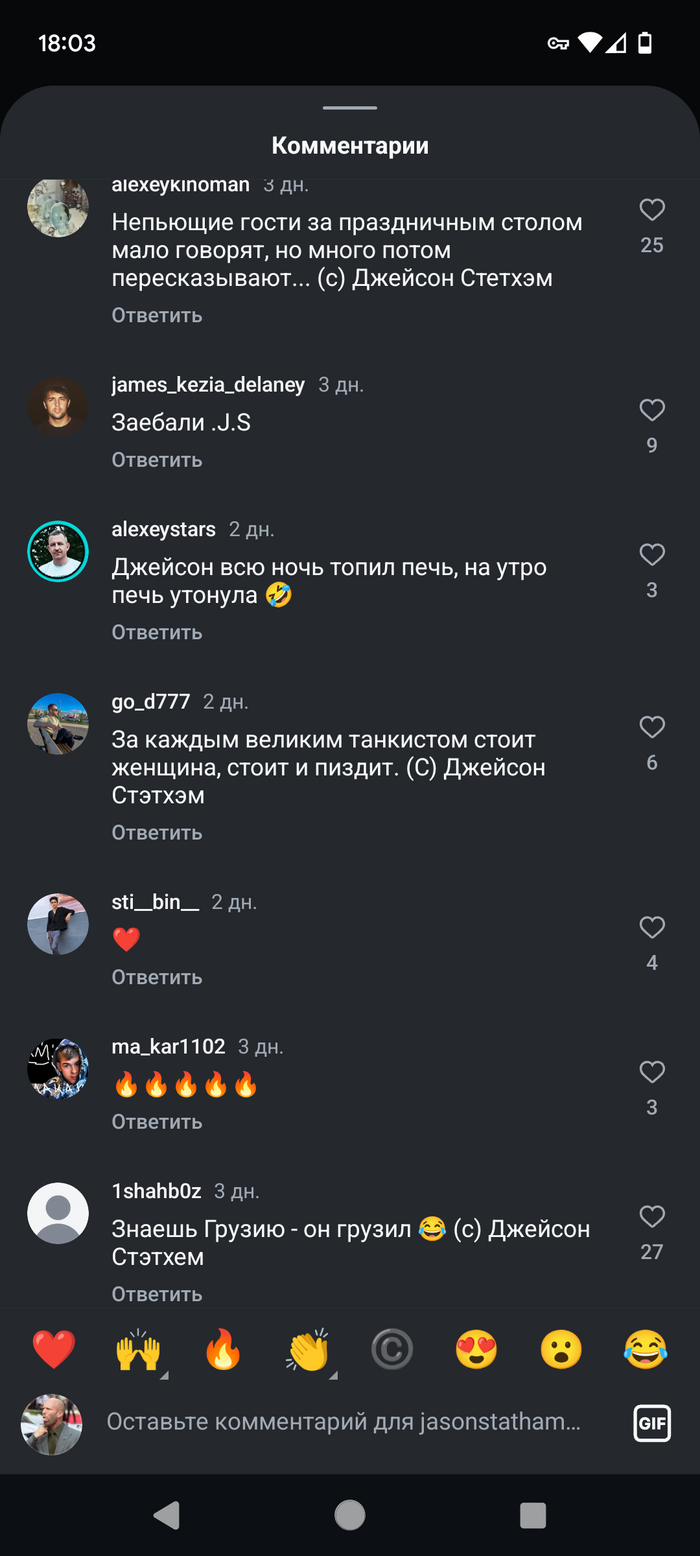Insert the copyright symbol emoji
This screenshot has height=1556, width=700.
[392, 1350]
